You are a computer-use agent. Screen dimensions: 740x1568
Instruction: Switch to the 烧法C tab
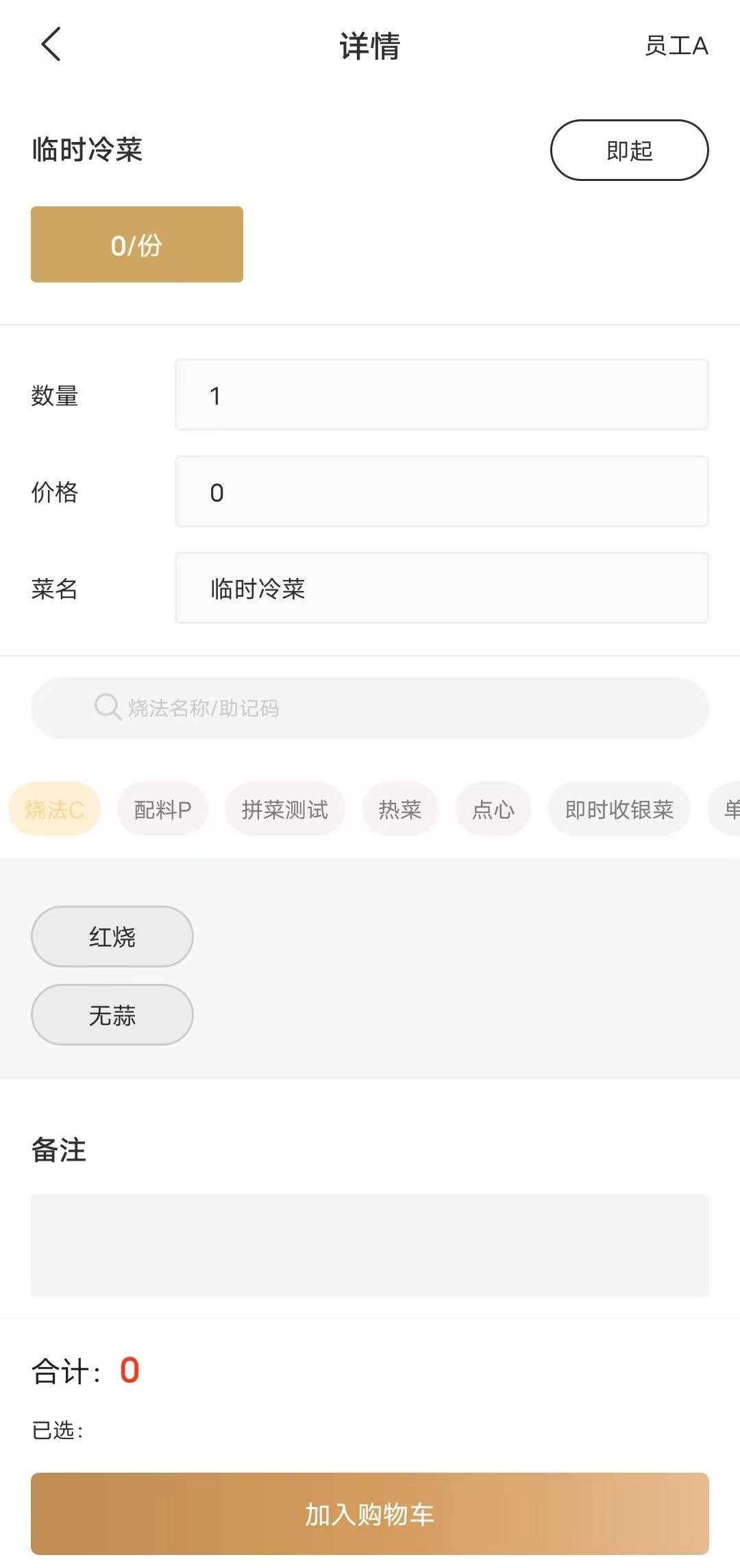pos(55,809)
